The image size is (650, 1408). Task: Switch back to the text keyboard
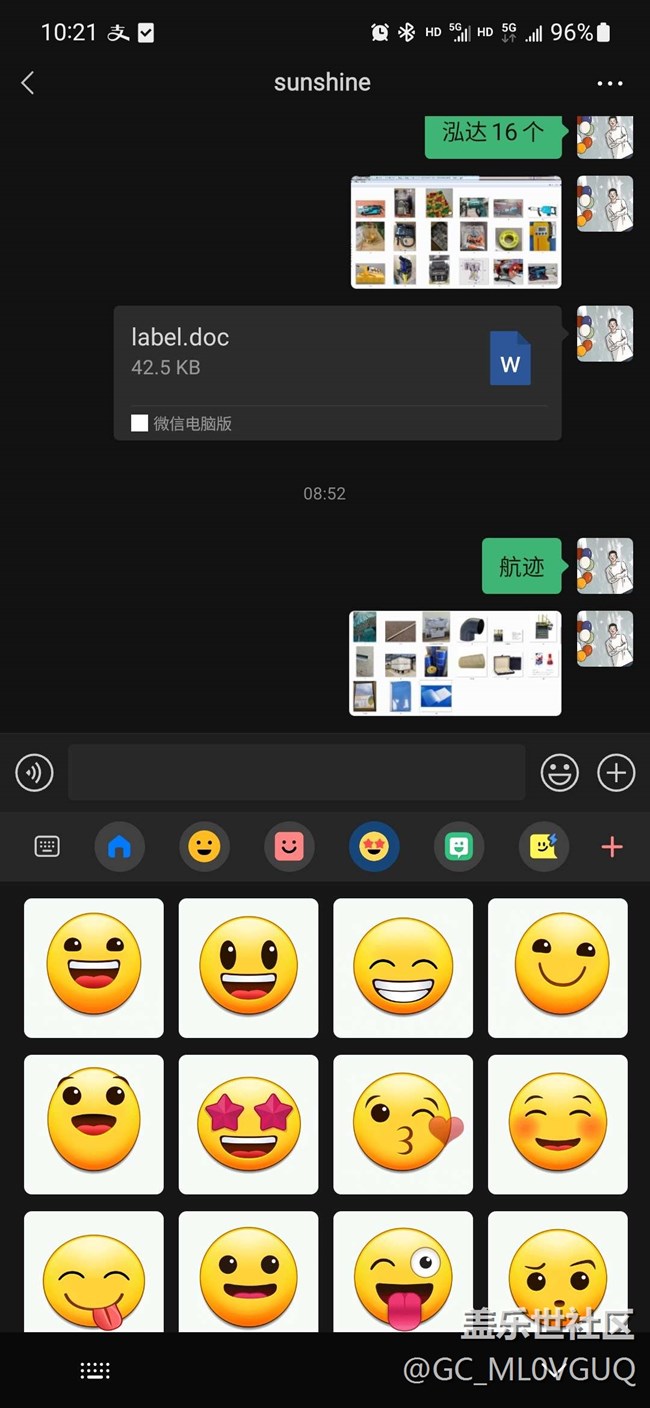(x=47, y=847)
